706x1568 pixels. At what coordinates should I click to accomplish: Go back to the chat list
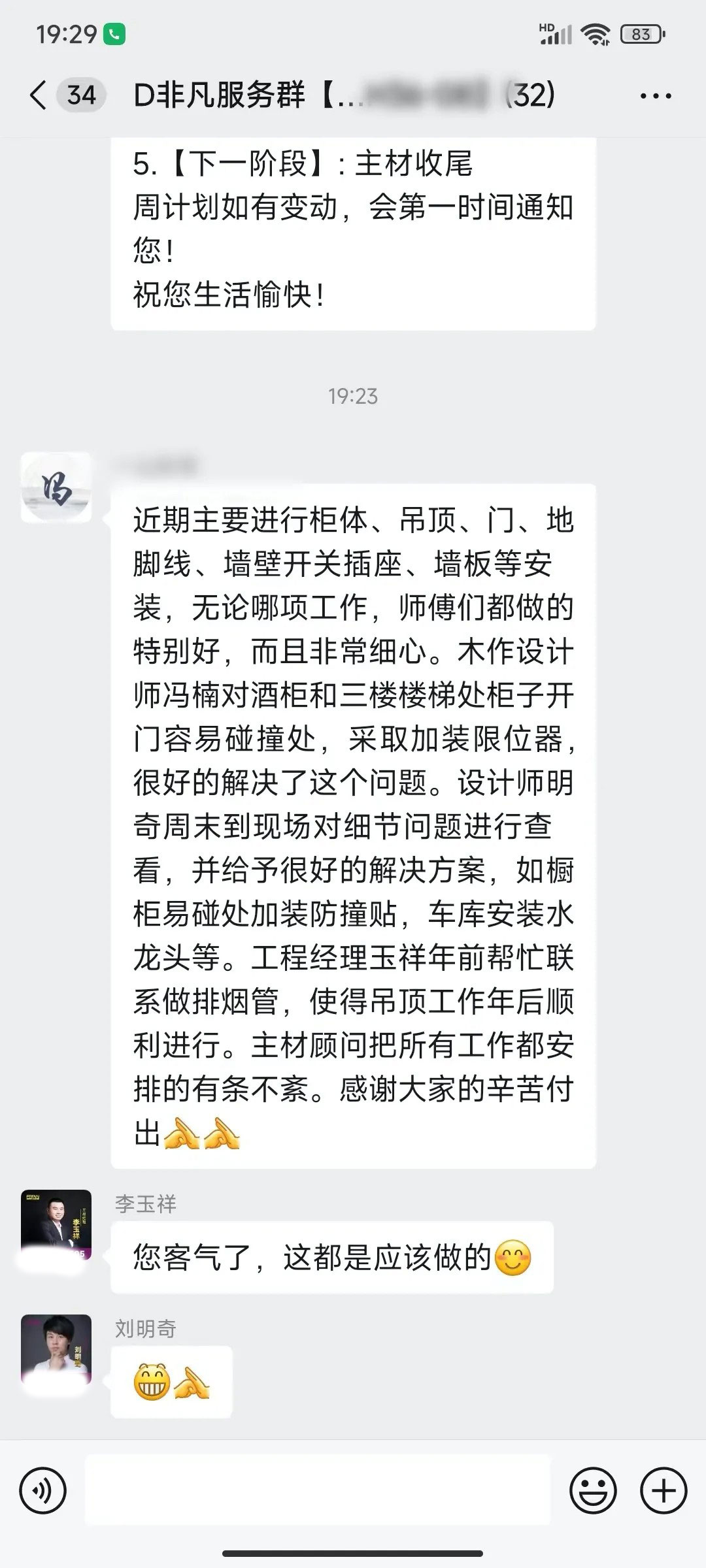tap(39, 95)
